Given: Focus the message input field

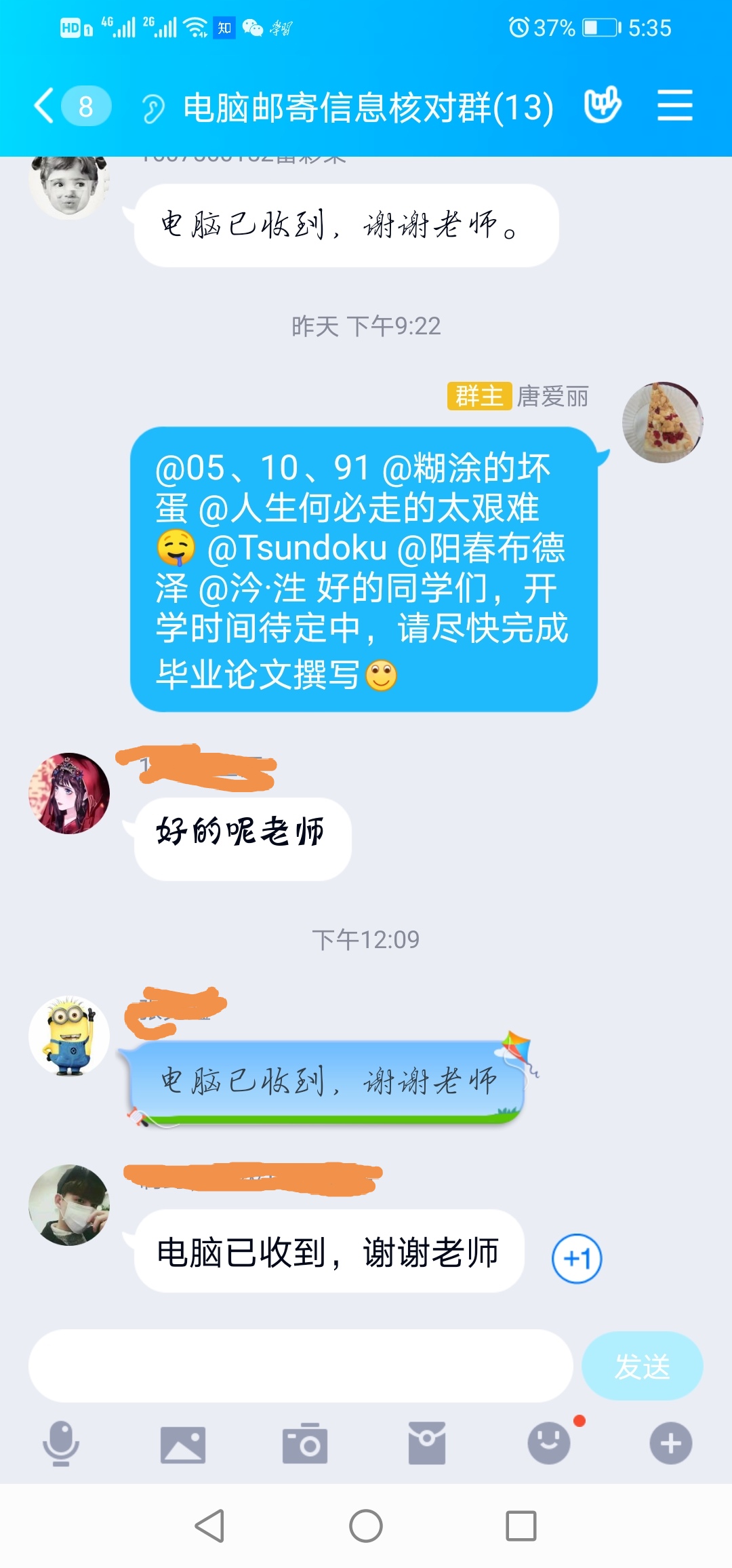Looking at the screenshot, I should point(300,1365).
